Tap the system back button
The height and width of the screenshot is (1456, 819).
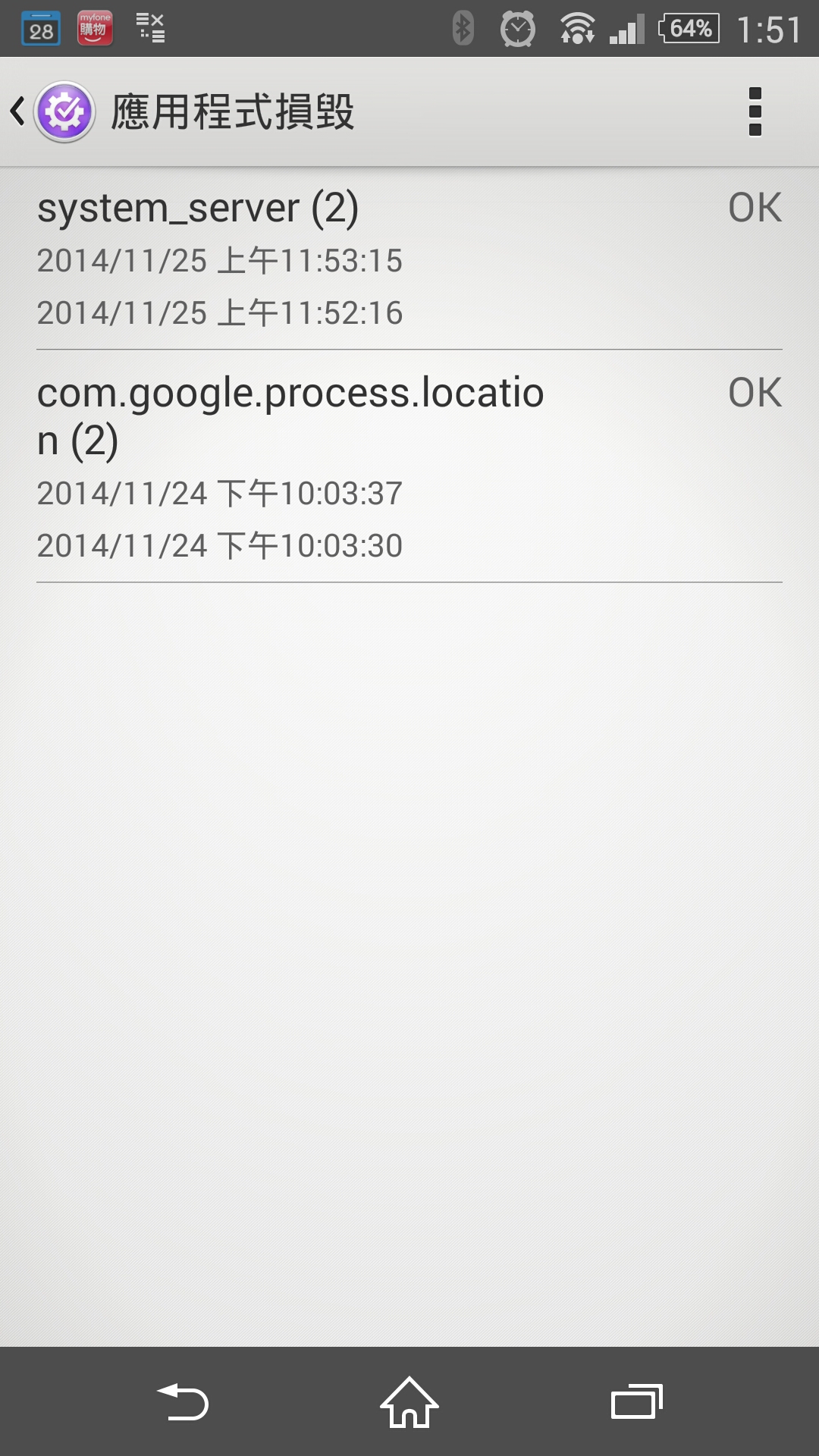pos(182,1401)
